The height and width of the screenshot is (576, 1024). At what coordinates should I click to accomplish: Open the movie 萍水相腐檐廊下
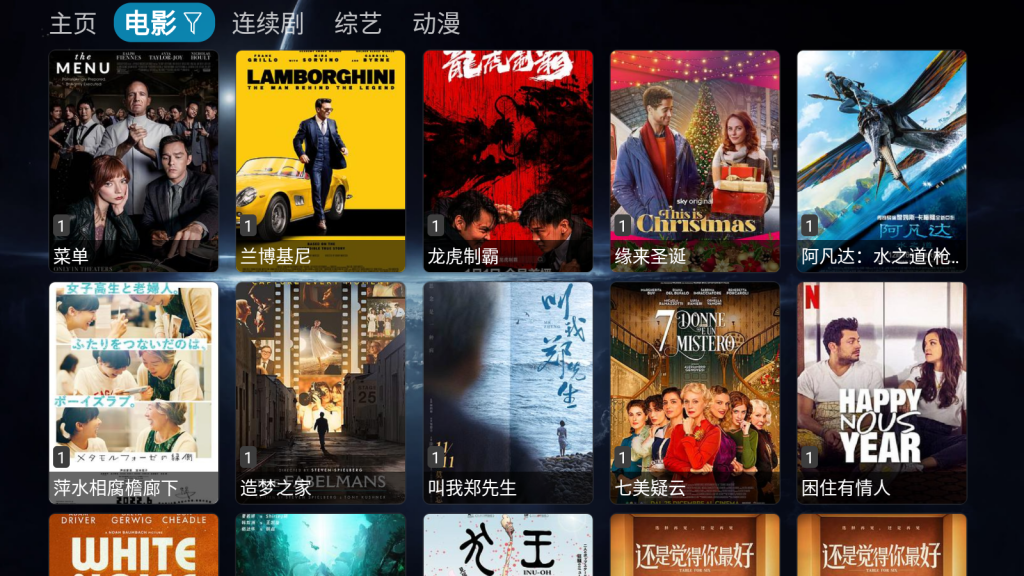tap(134, 392)
